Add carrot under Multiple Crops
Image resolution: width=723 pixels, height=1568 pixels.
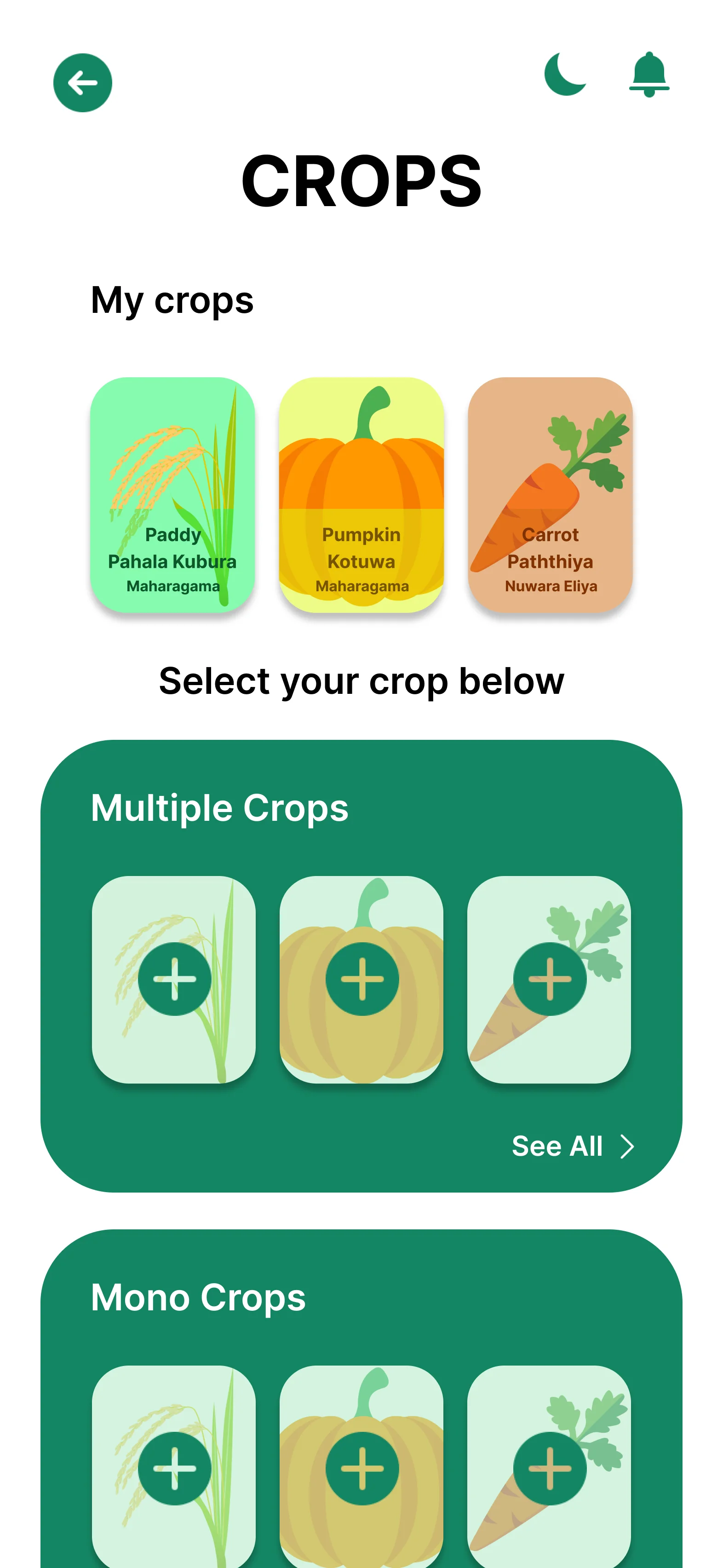coord(550,979)
